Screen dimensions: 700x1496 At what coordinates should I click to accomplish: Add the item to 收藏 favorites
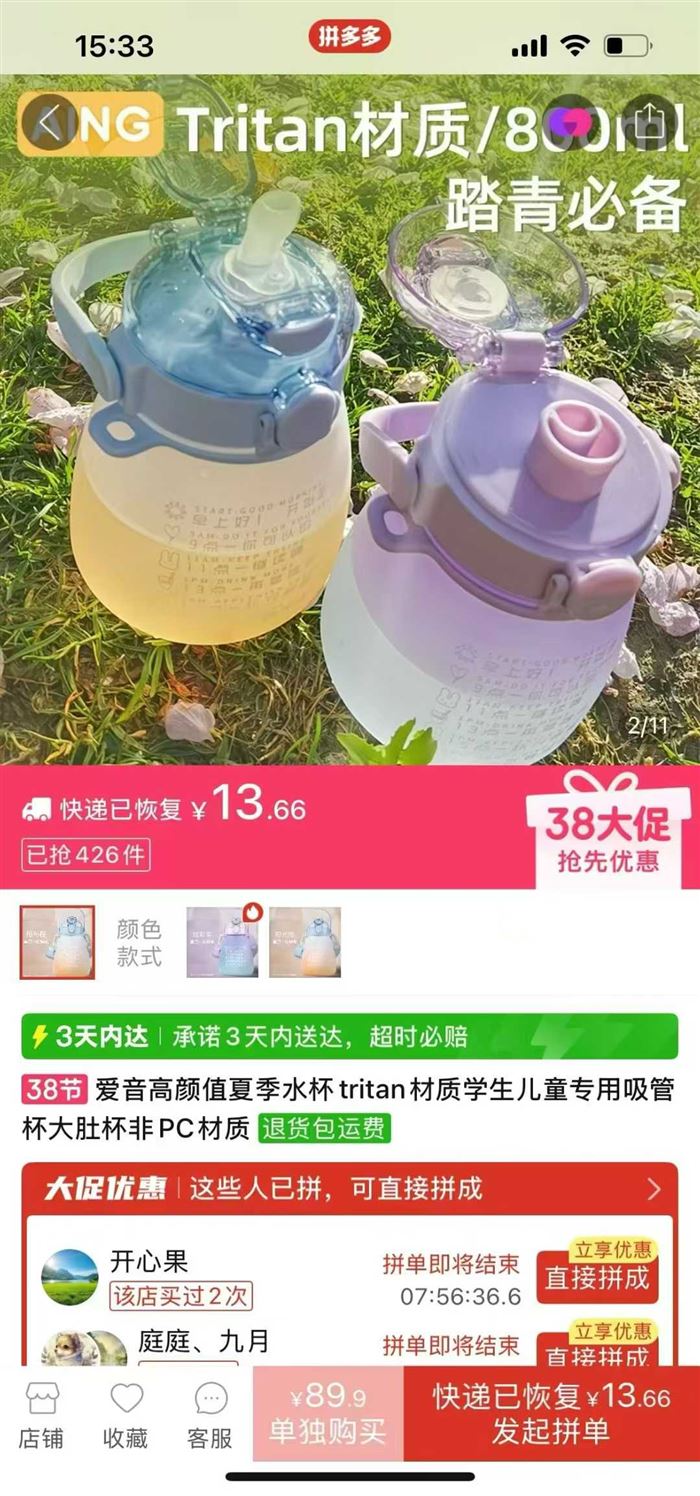(126, 1418)
